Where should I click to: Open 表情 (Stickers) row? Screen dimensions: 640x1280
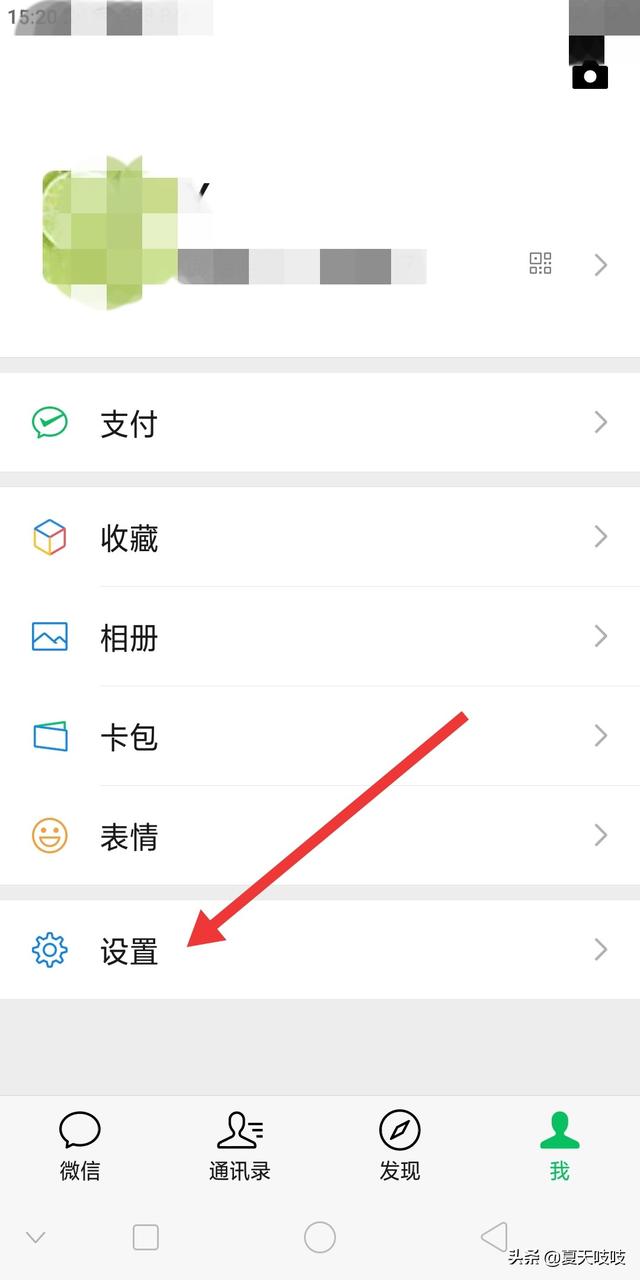point(320,836)
